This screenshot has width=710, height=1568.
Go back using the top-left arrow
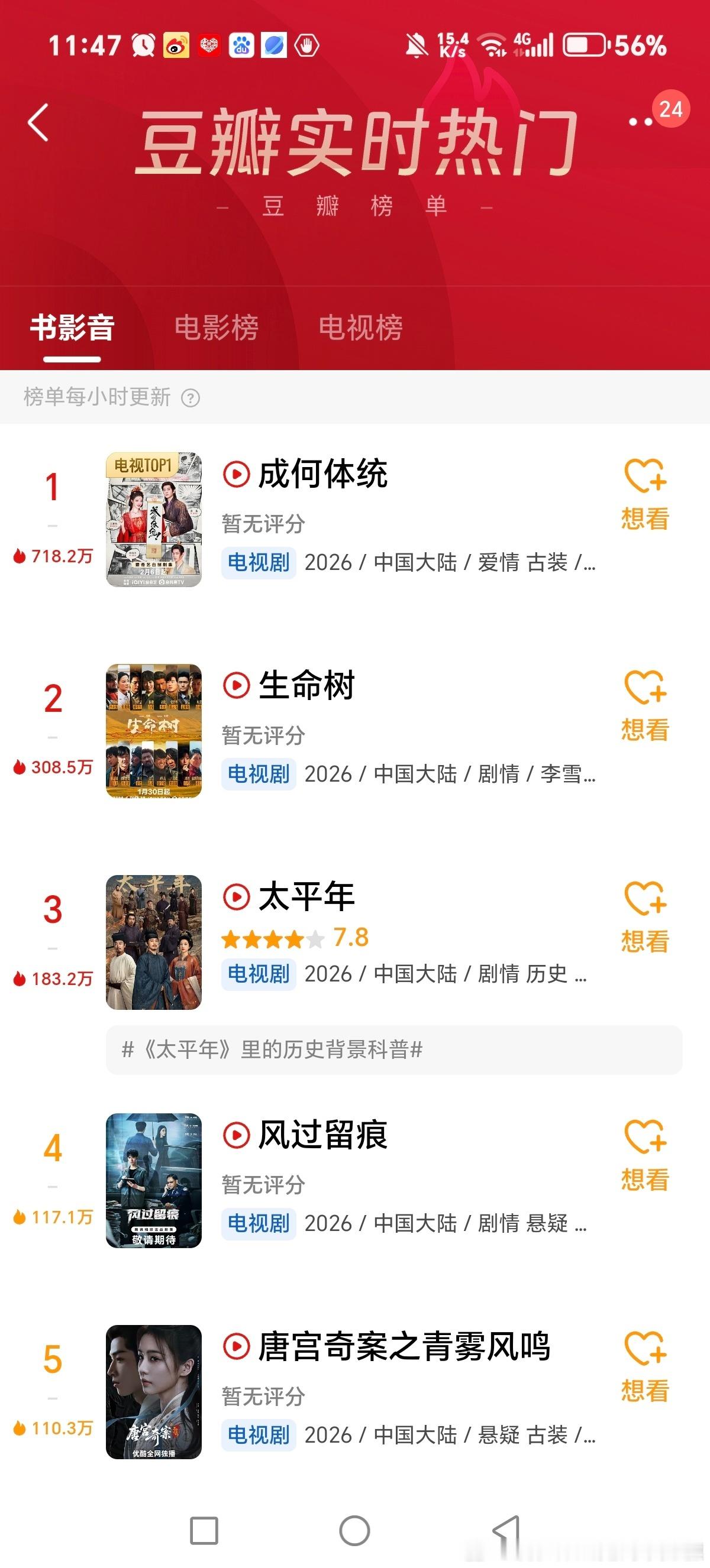point(38,122)
